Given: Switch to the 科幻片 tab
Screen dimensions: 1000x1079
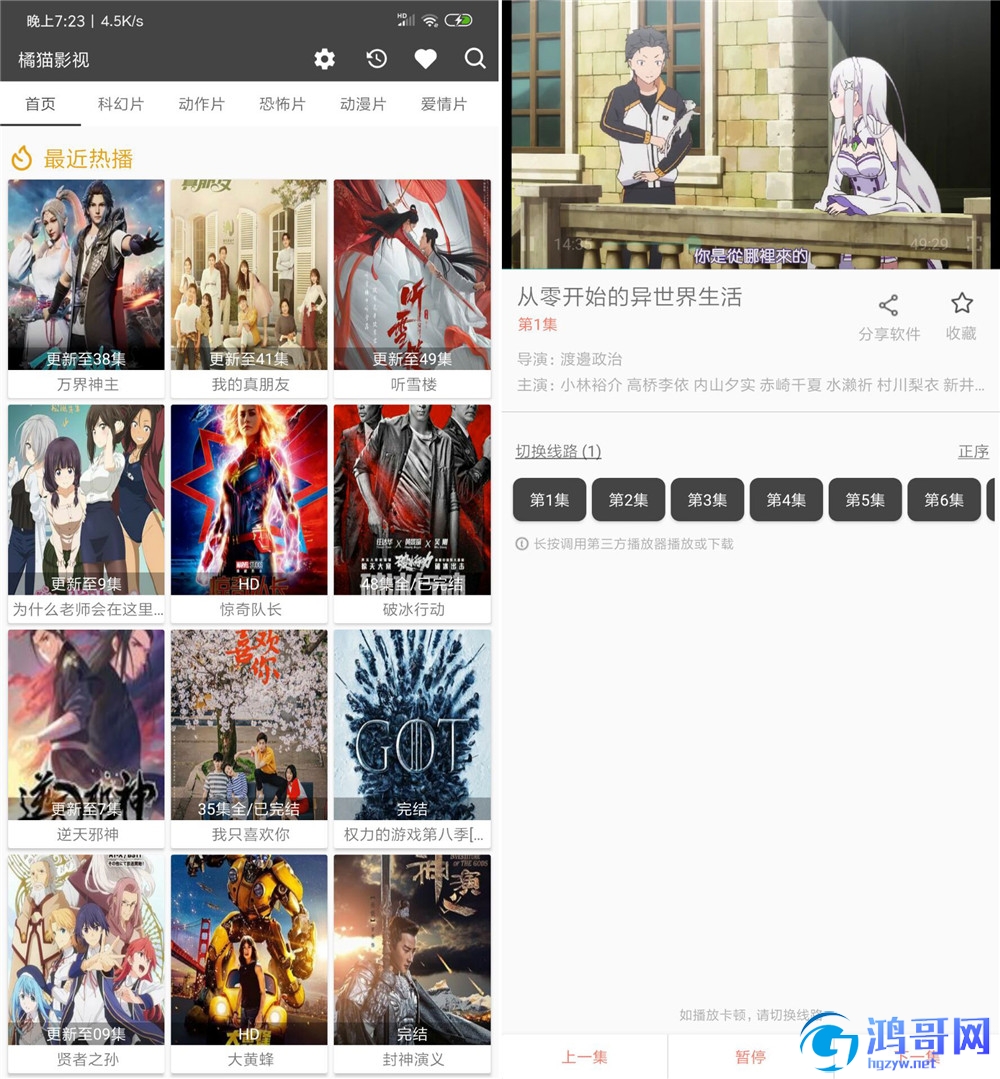Looking at the screenshot, I should [121, 104].
